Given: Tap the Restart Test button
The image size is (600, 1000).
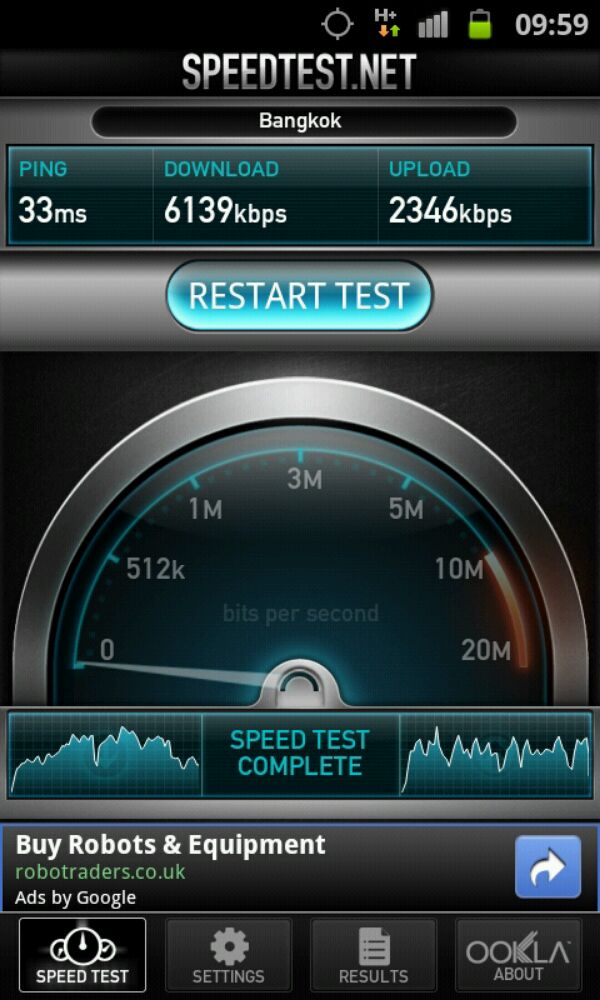Looking at the screenshot, I should pyautogui.click(x=299, y=296).
